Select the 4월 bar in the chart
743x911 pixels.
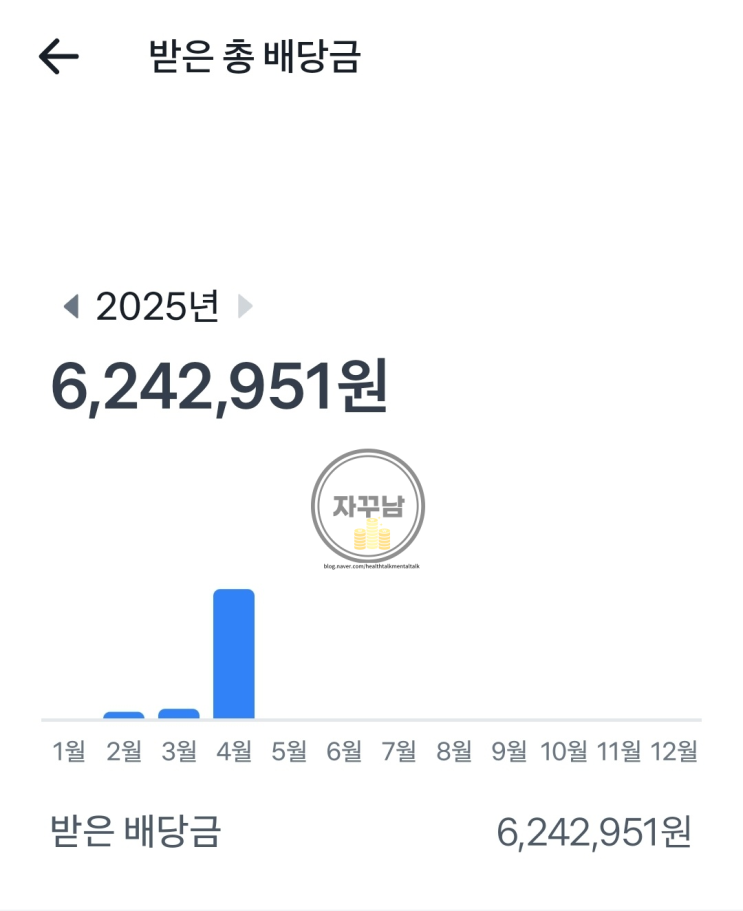click(234, 654)
